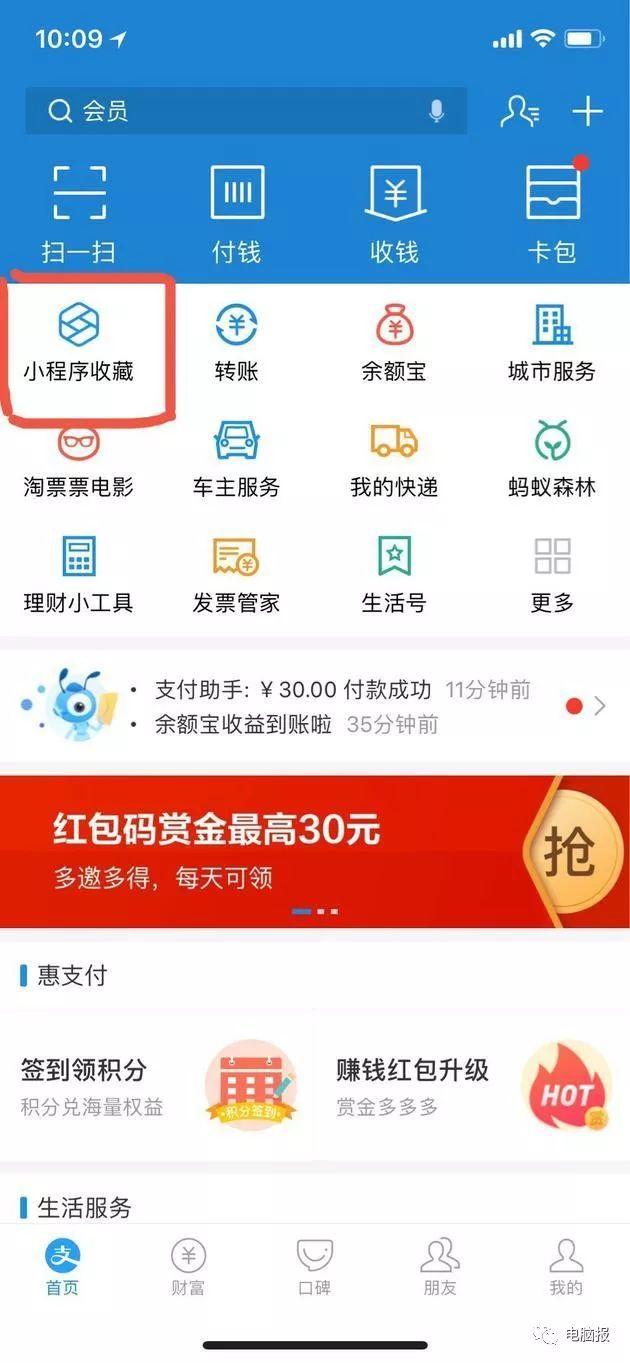Screen dimensions: 630x1363
Task: Launch 扫一扫 scanner
Action: [x=79, y=212]
